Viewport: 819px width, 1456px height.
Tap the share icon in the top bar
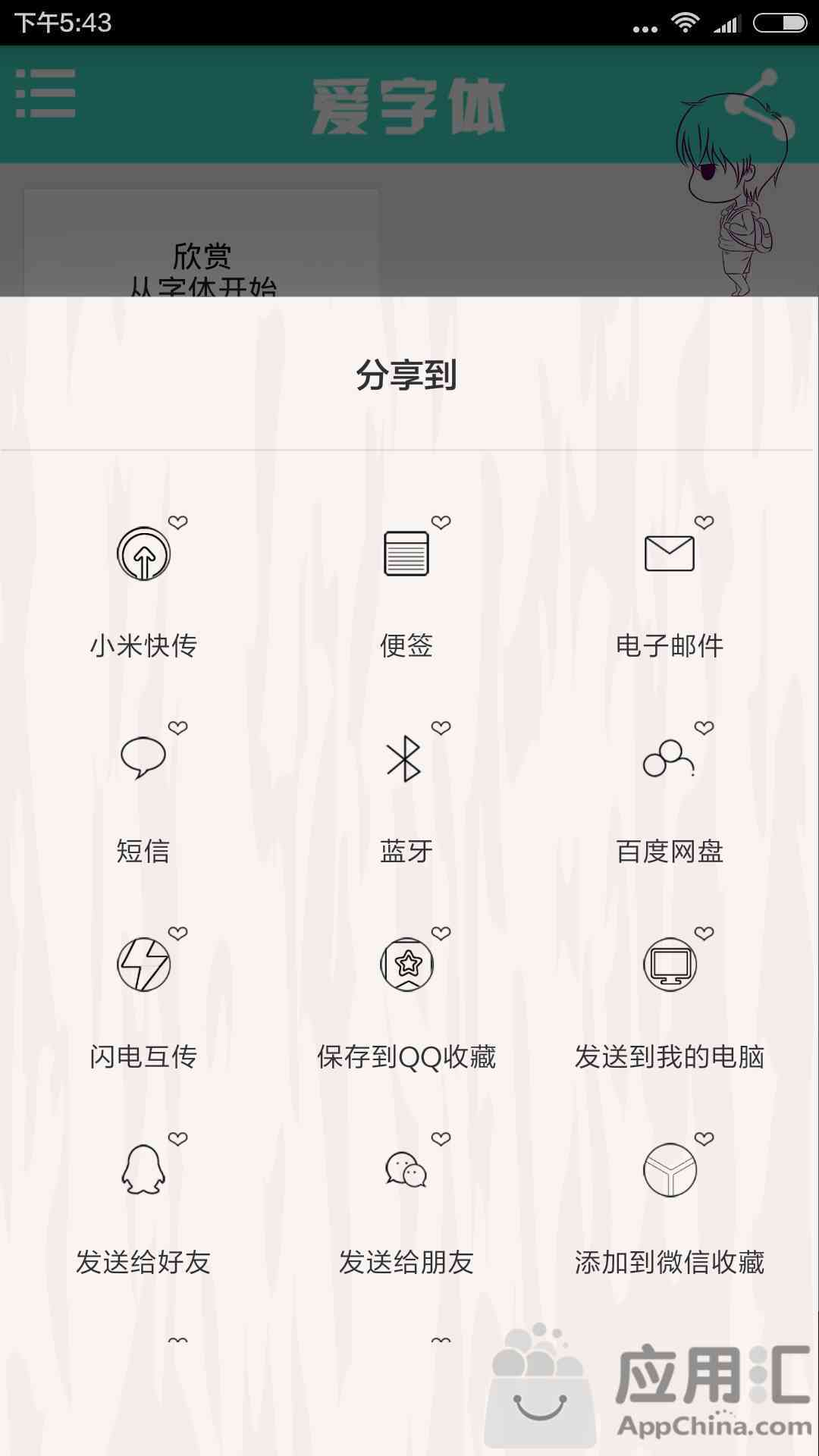[x=761, y=103]
